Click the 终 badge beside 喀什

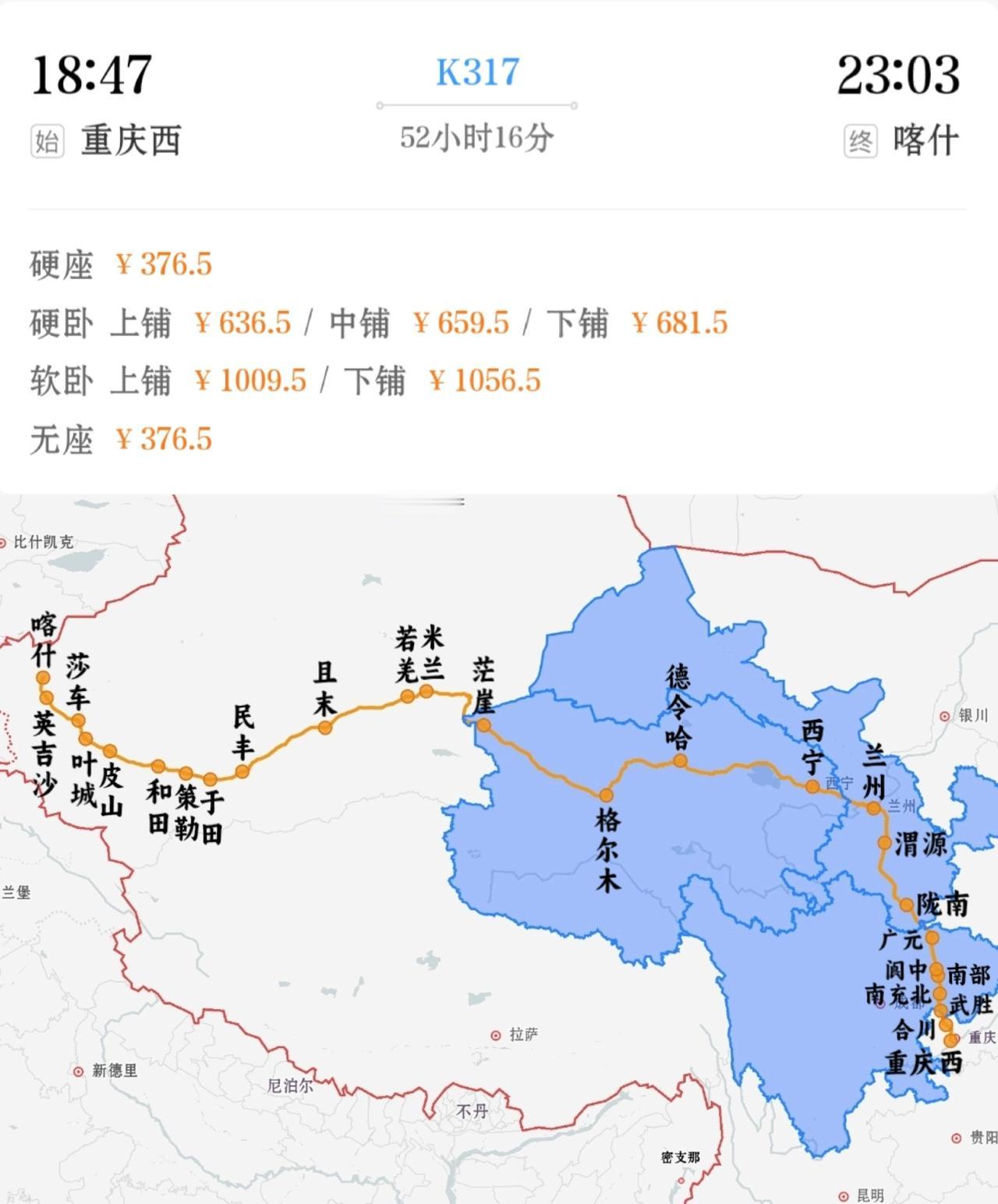coord(860,140)
